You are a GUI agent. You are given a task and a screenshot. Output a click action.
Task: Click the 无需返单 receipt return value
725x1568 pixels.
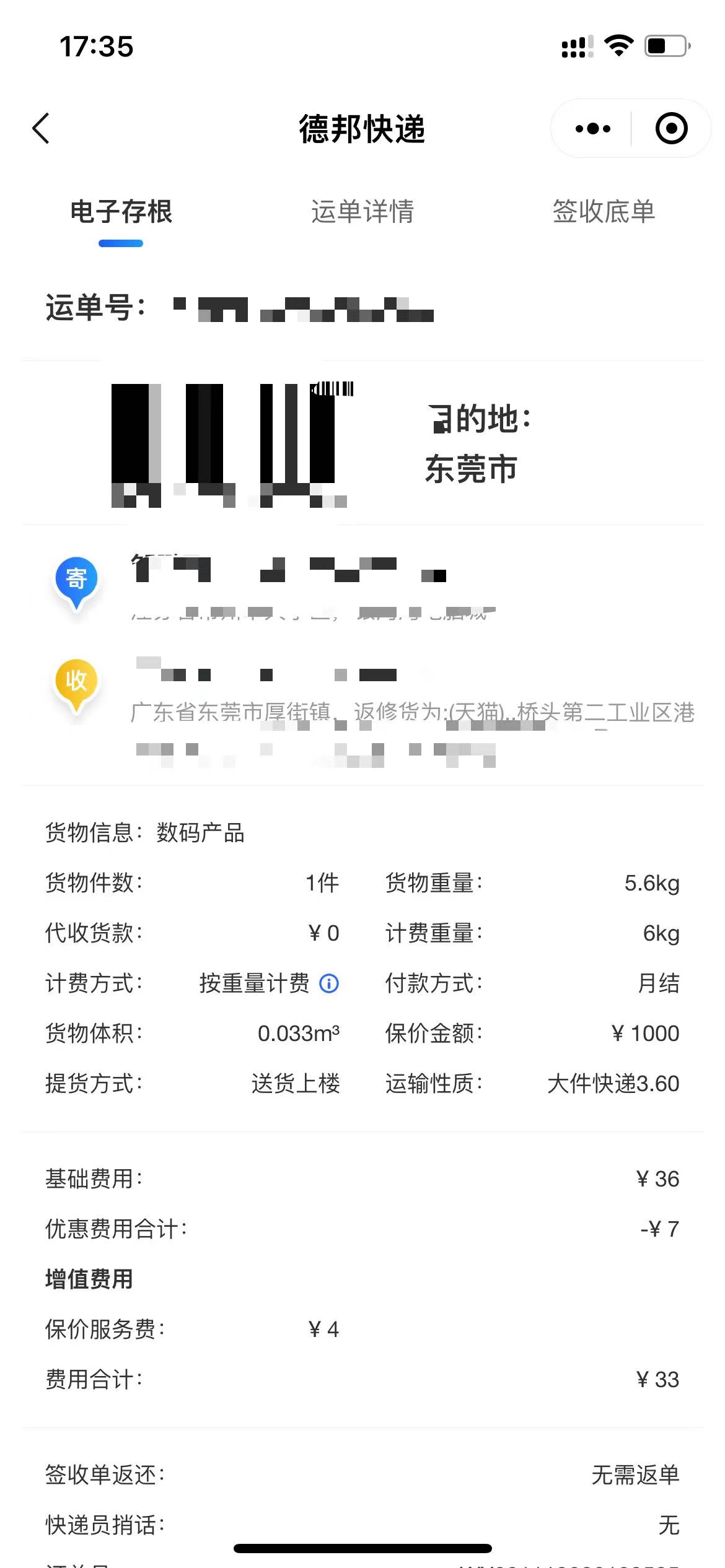click(636, 1476)
